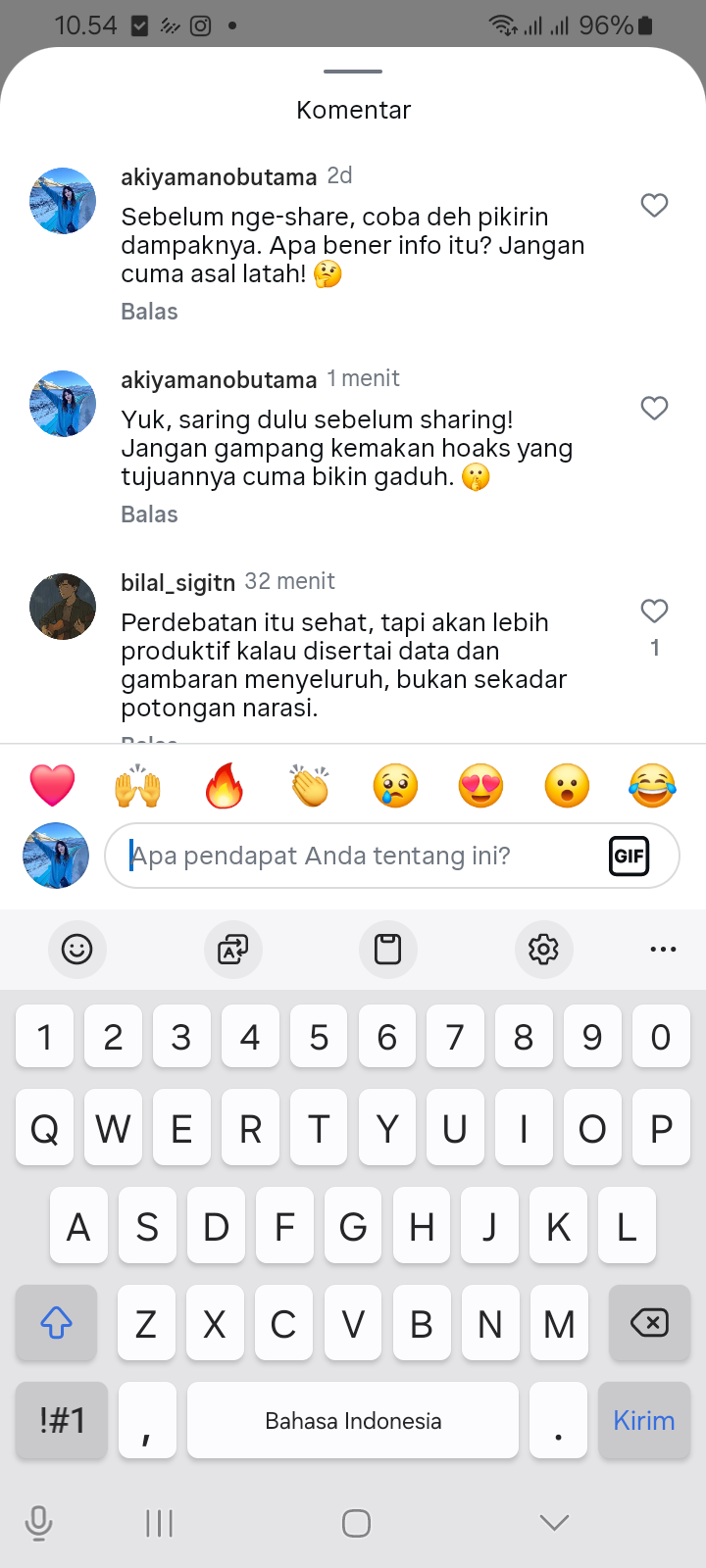Insert the crying face emoji
The image size is (706, 1568).
(x=395, y=786)
